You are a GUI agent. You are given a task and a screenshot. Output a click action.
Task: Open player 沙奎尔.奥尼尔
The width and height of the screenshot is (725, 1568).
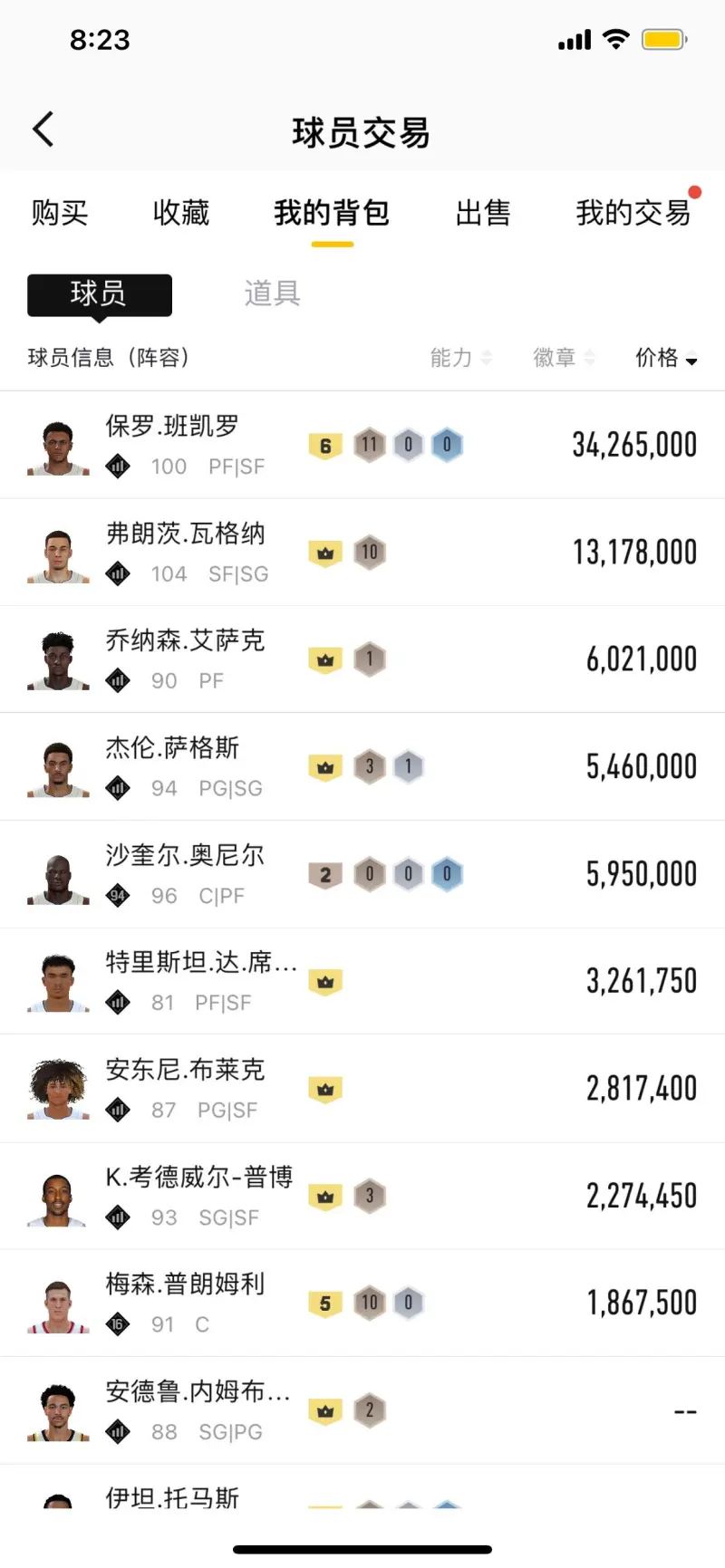362,873
